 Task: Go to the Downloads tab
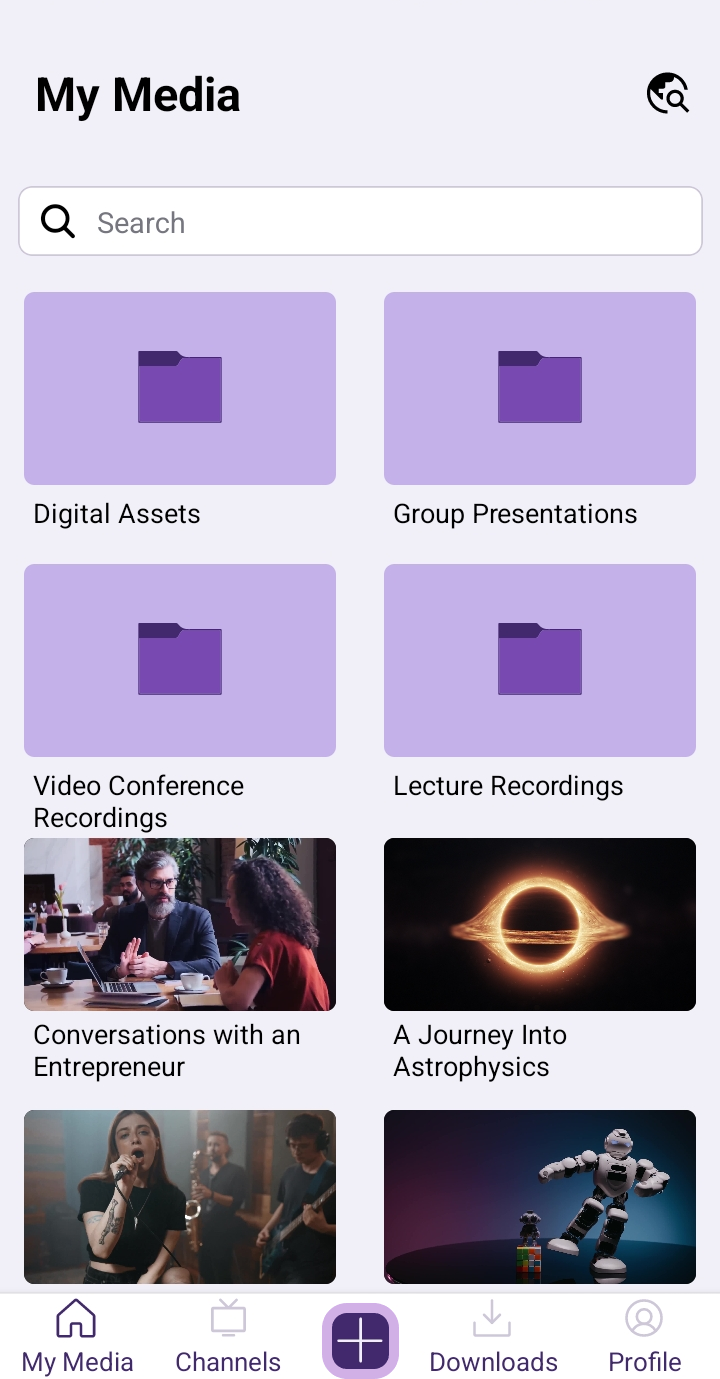493,1336
